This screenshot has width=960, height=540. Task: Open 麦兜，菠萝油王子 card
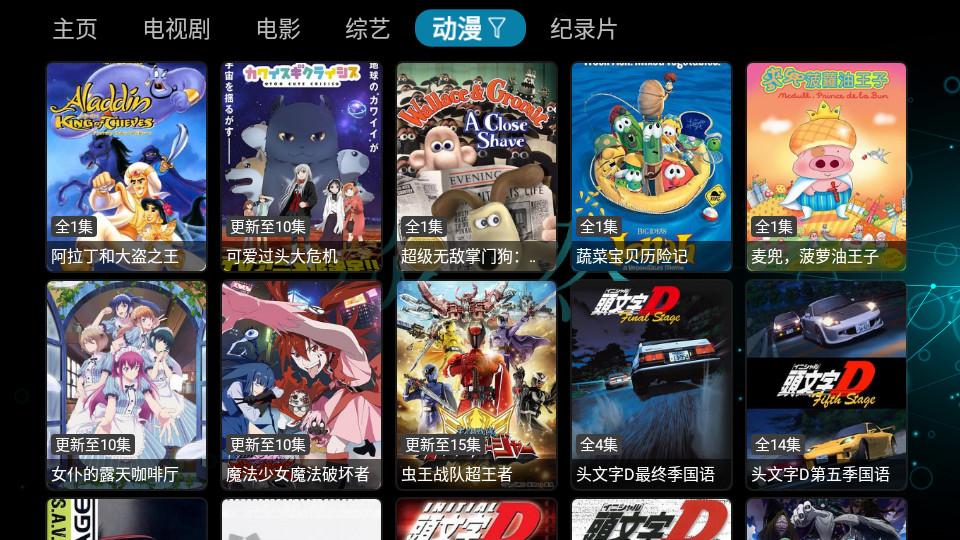pyautogui.click(x=826, y=166)
